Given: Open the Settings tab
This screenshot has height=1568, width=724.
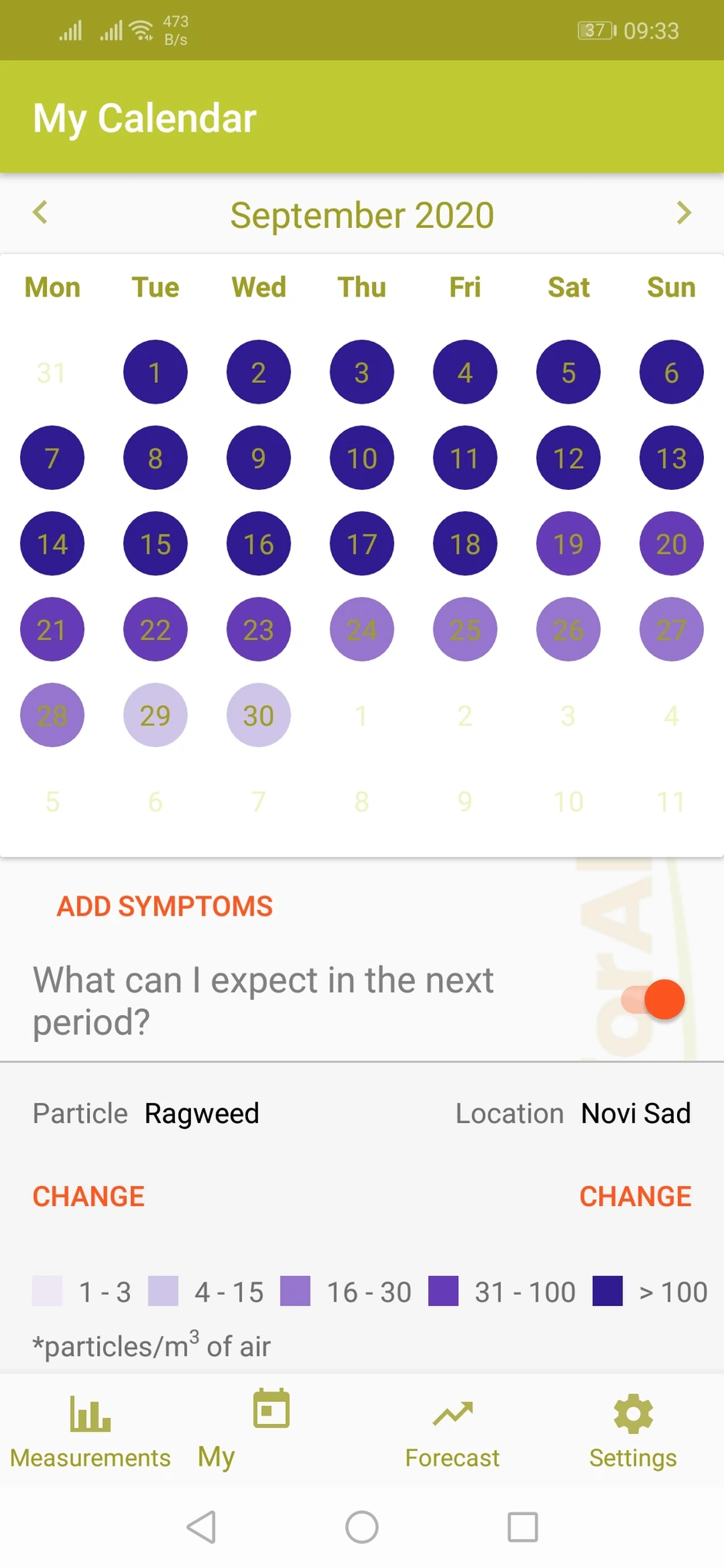Looking at the screenshot, I should coord(633,1431).
